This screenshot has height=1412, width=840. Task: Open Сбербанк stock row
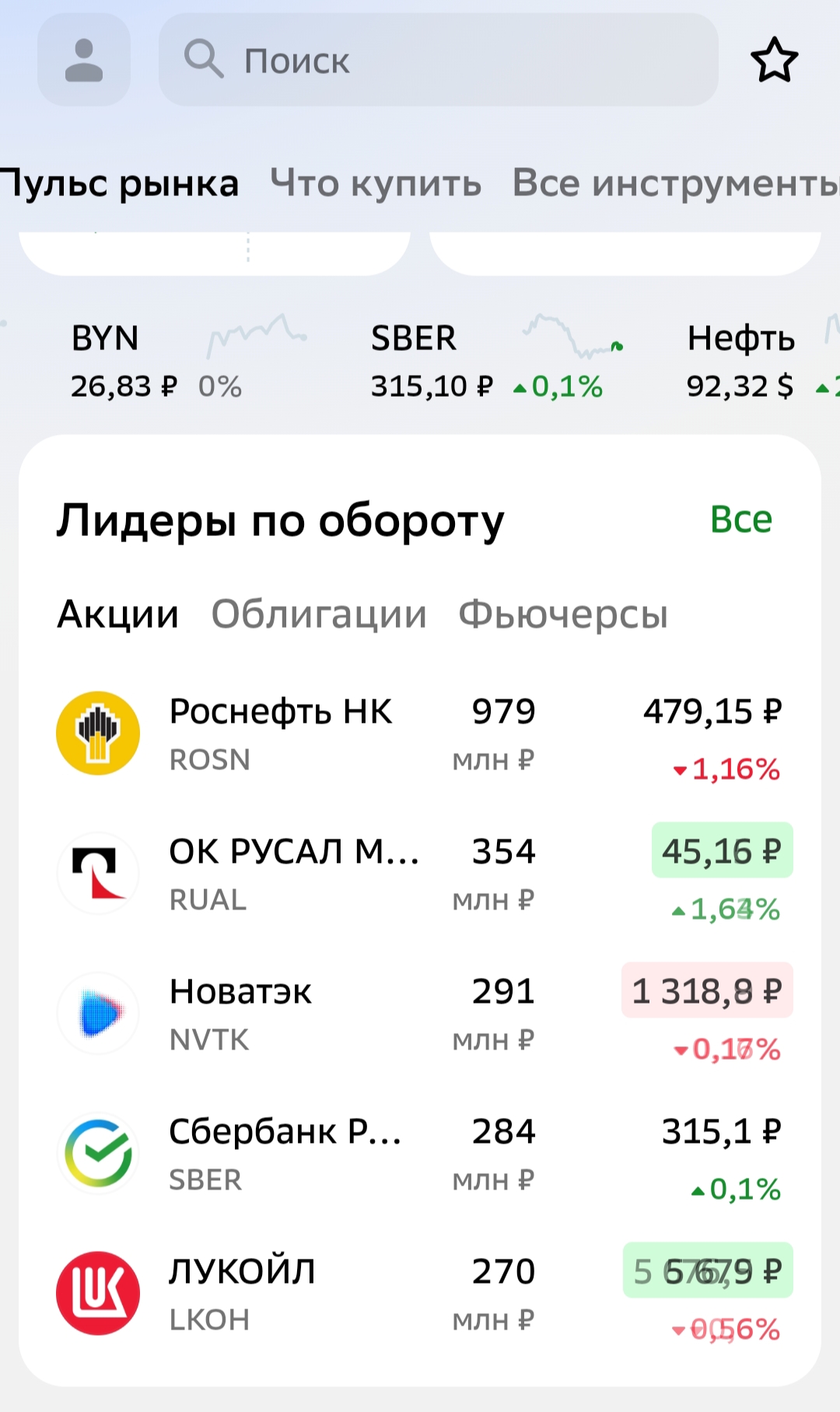click(420, 1154)
